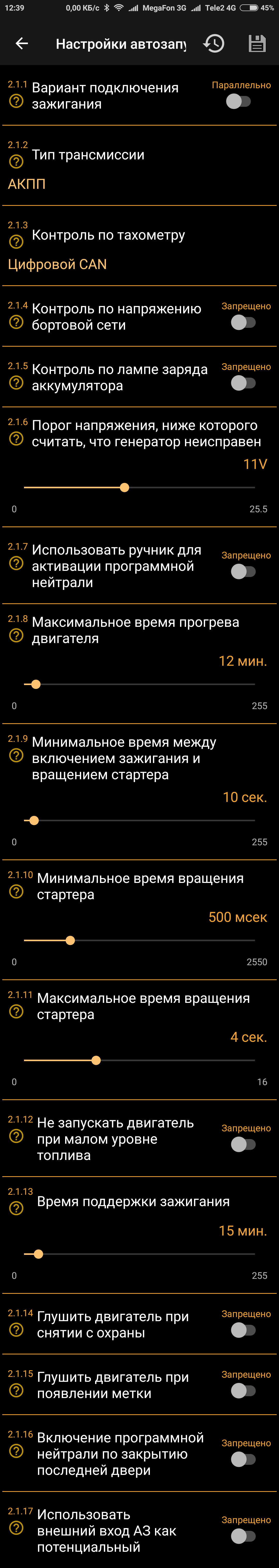Enable Не запускать двигатель при малом топлива
Image resolution: width=279 pixels, height=1568 pixels.
tap(243, 1144)
